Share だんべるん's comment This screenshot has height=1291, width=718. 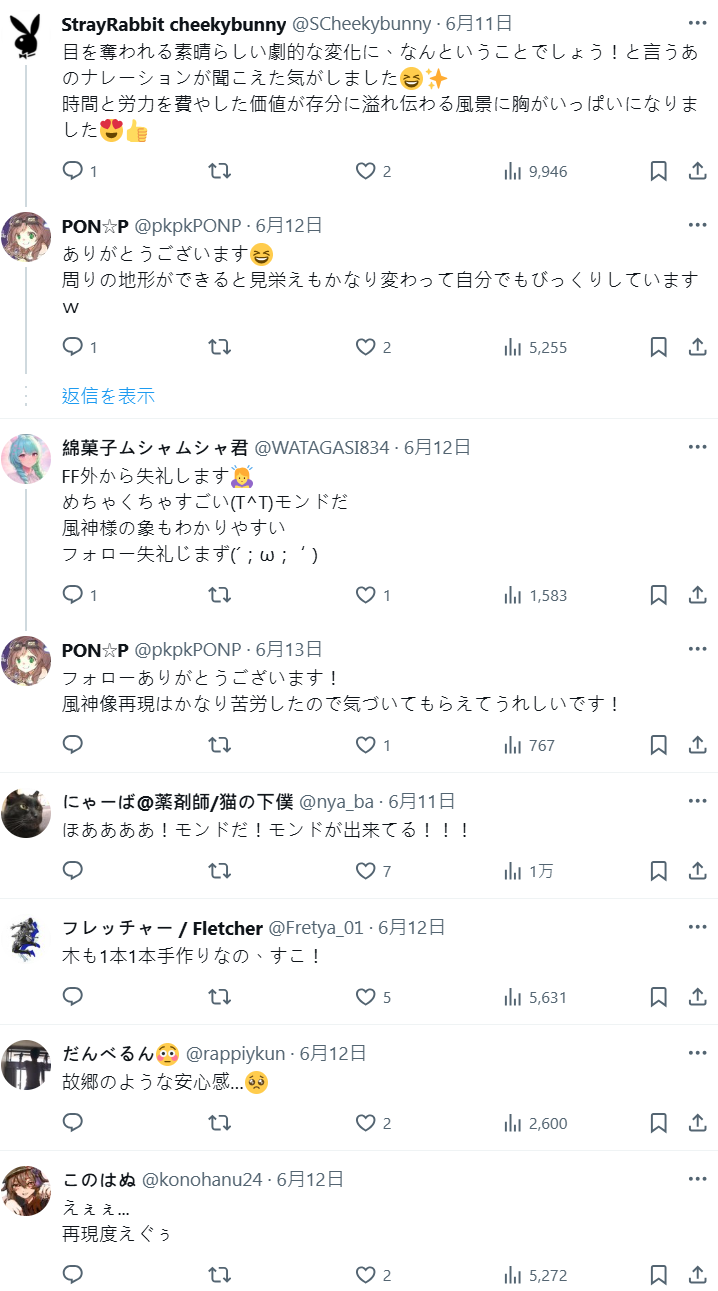[697, 1123]
